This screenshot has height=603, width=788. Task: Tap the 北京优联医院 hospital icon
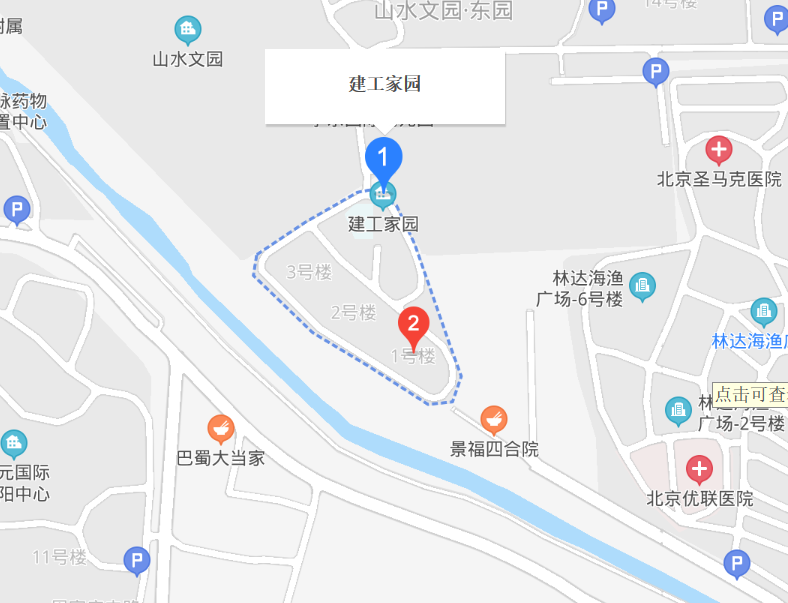click(699, 468)
